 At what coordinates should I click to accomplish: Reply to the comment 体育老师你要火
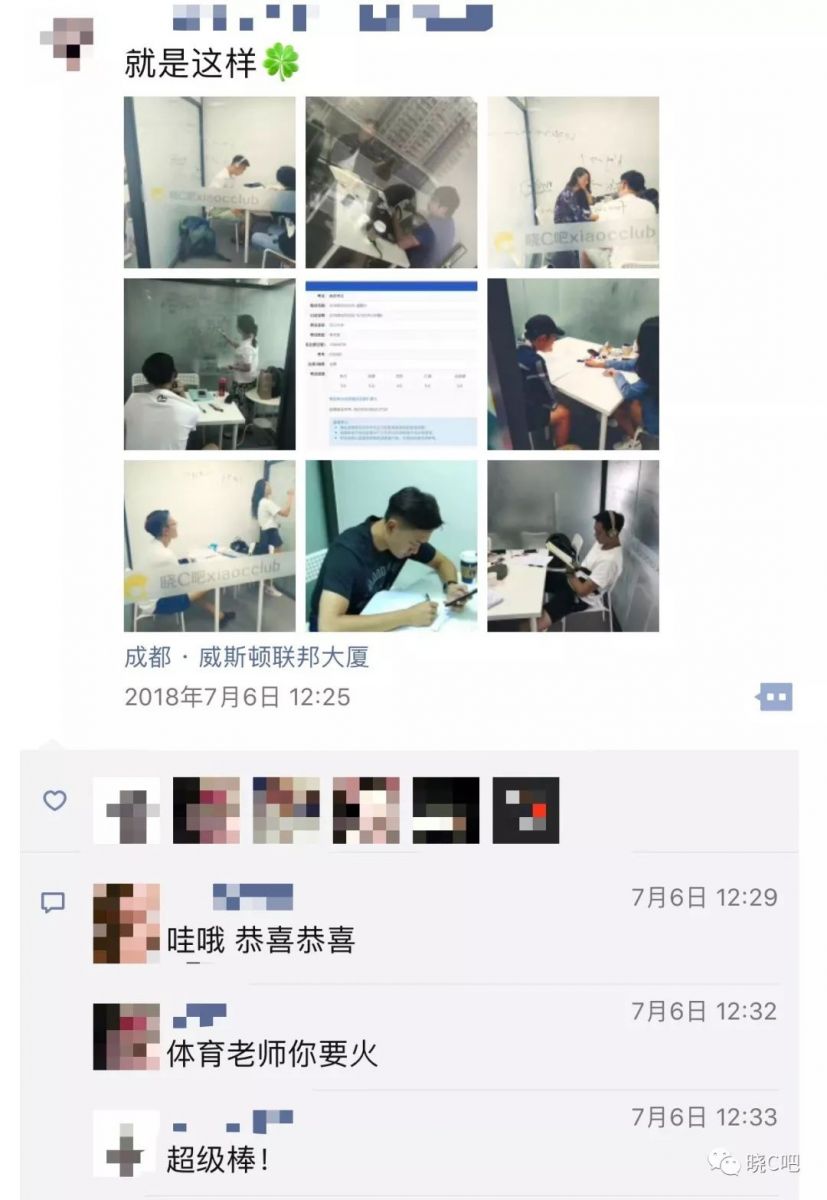(272, 1055)
